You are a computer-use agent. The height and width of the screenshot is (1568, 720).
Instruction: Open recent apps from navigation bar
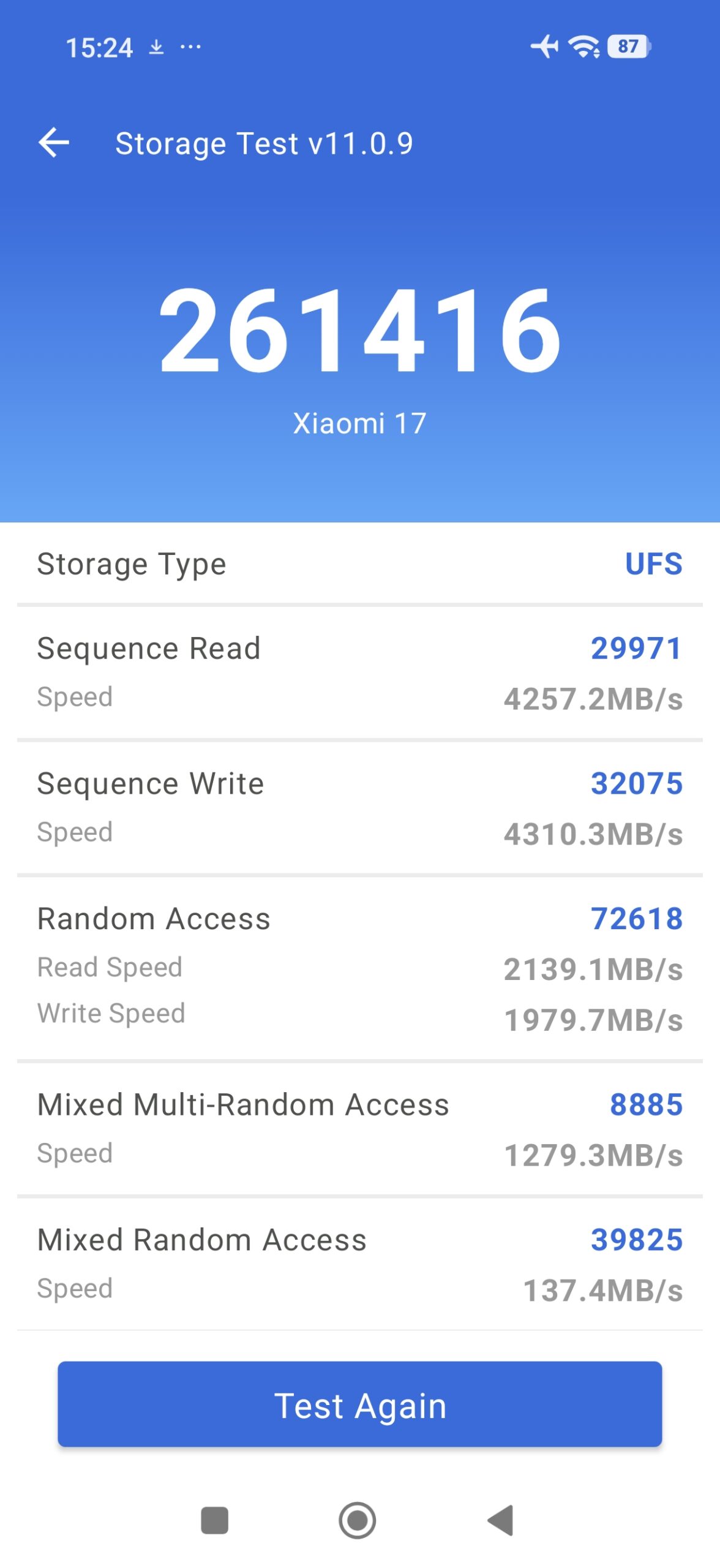214,1520
